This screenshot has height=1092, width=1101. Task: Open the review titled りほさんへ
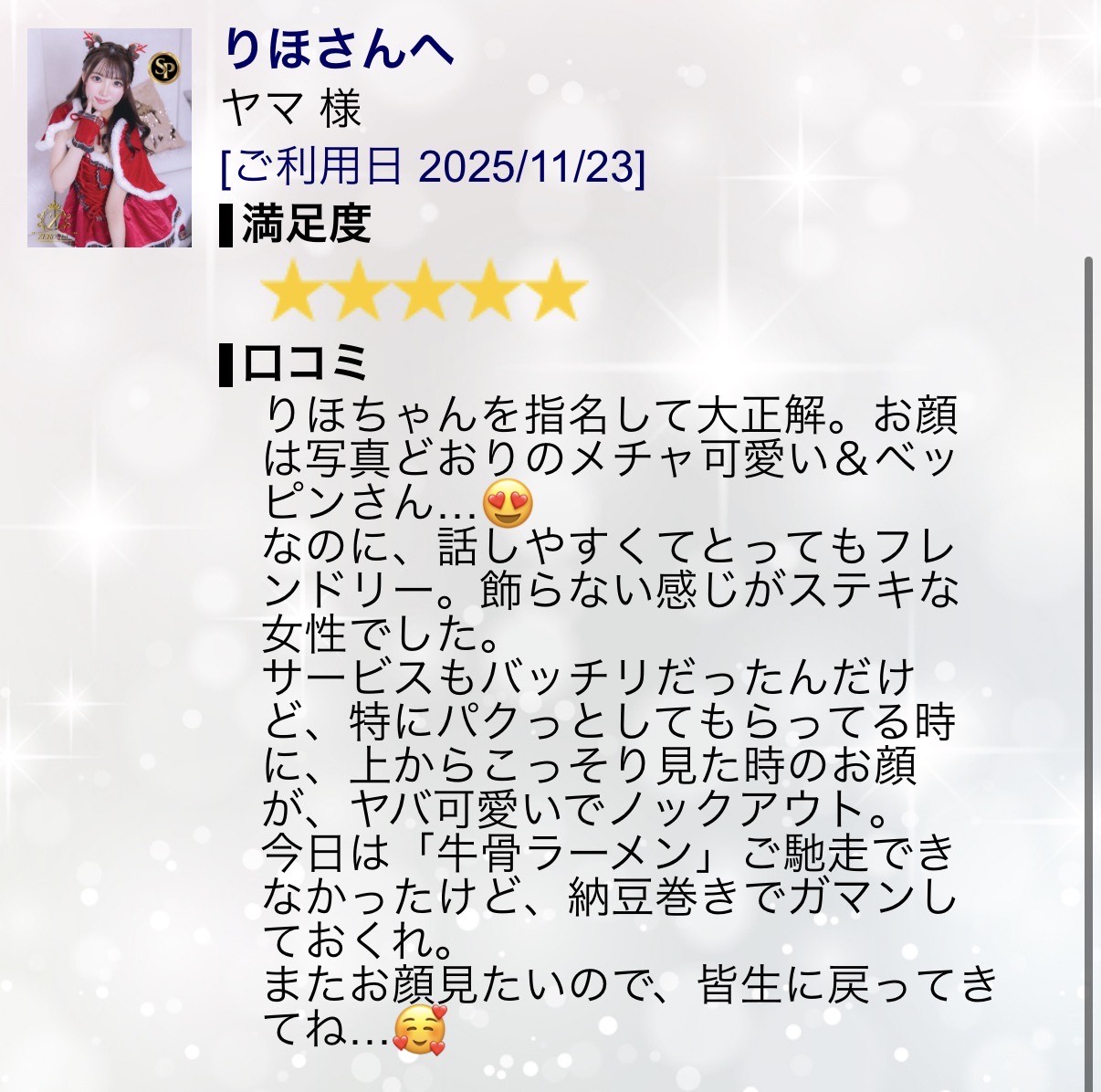[x=338, y=50]
